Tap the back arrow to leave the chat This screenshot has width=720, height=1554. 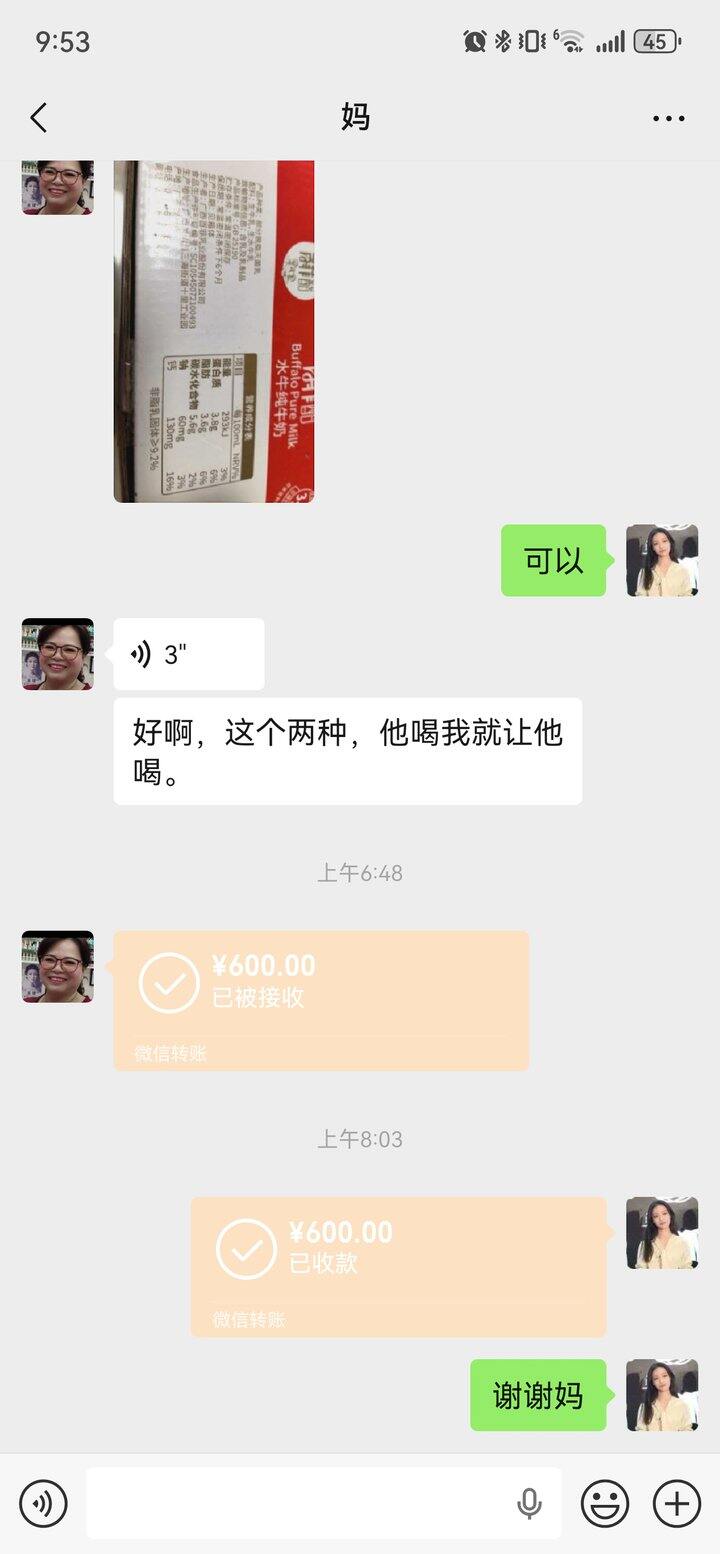click(x=38, y=117)
